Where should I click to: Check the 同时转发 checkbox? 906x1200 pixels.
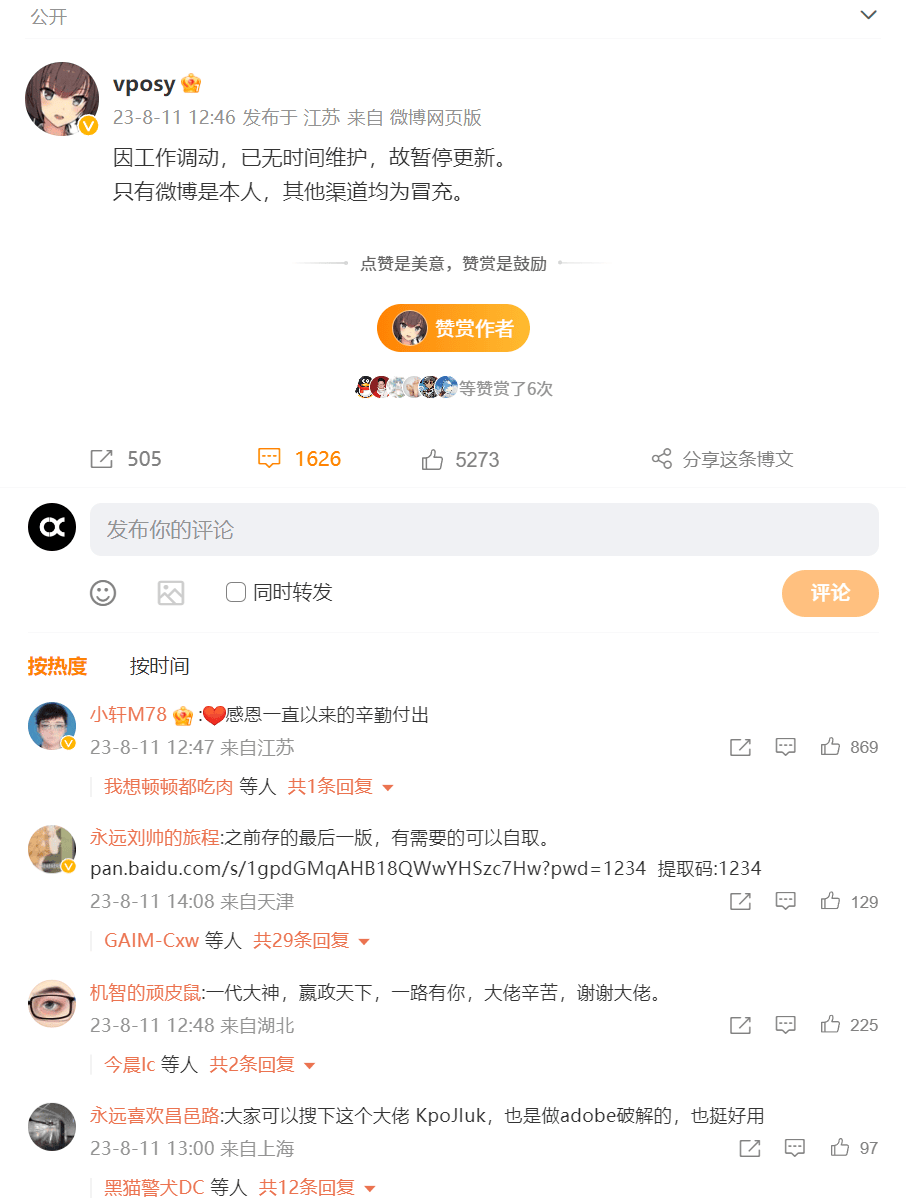coord(236,592)
